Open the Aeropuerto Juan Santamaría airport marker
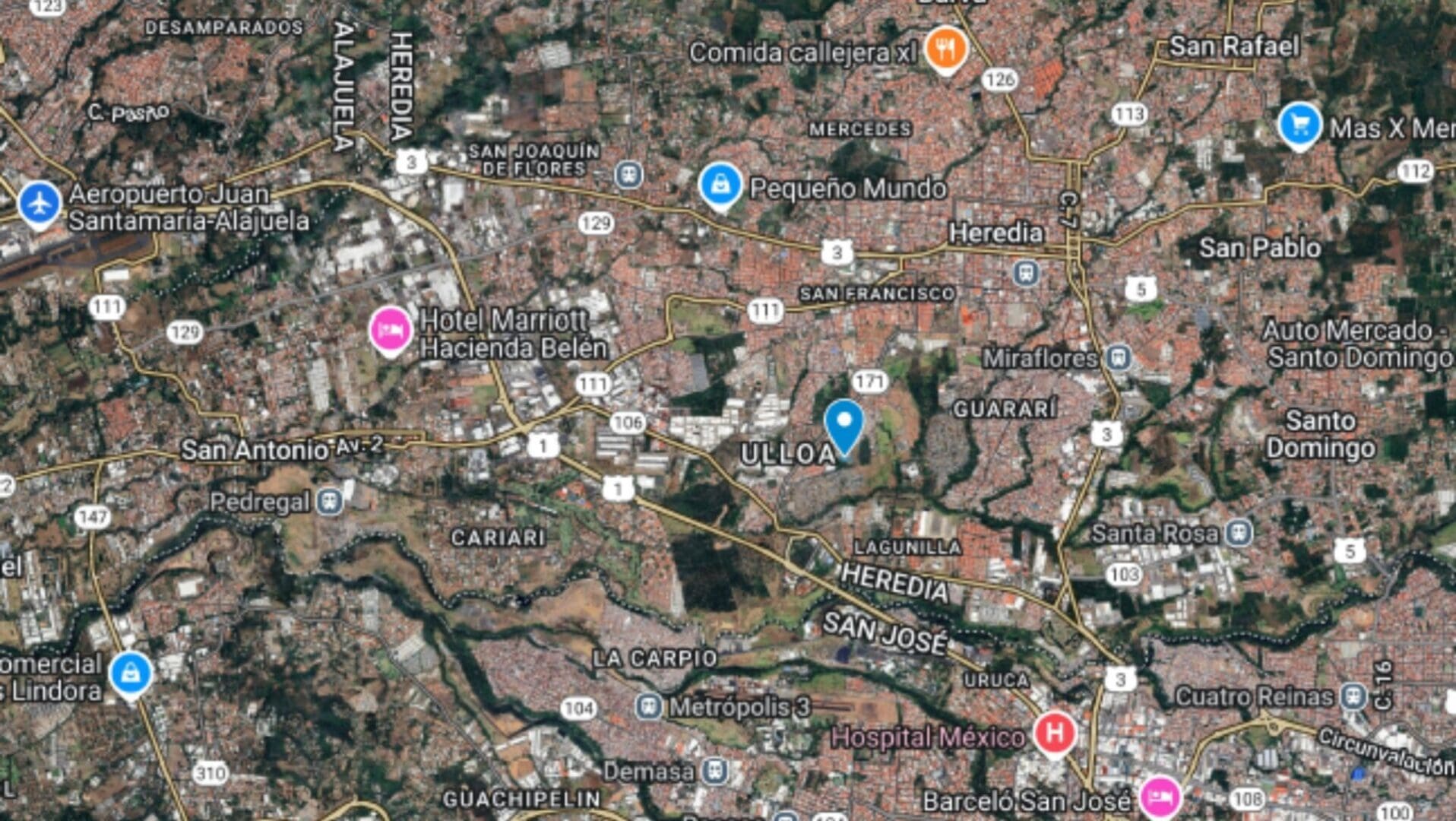The height and width of the screenshot is (821, 1456). click(x=40, y=203)
